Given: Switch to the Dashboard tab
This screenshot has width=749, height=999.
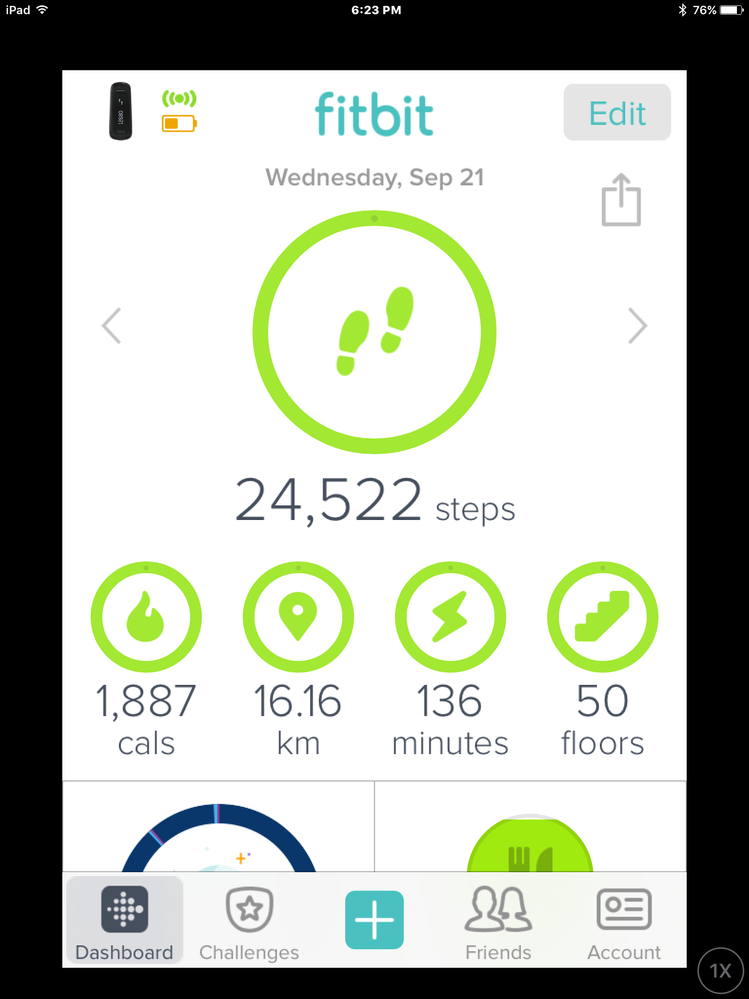Looking at the screenshot, I should coord(124,922).
